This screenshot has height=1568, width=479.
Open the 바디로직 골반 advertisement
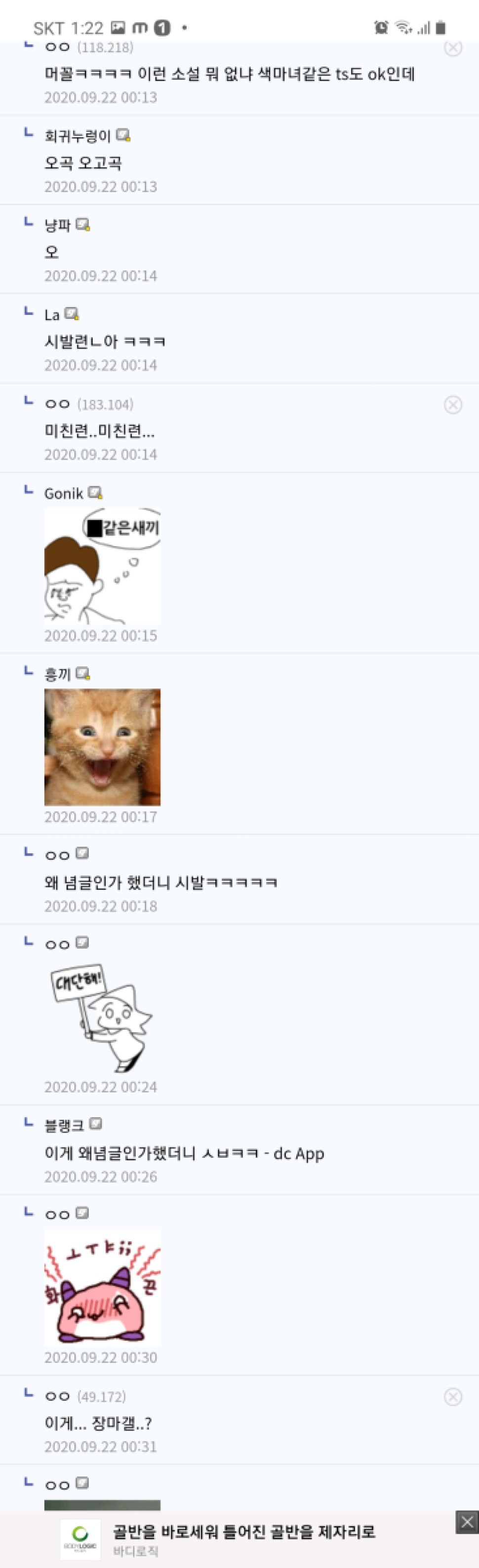(x=243, y=1539)
